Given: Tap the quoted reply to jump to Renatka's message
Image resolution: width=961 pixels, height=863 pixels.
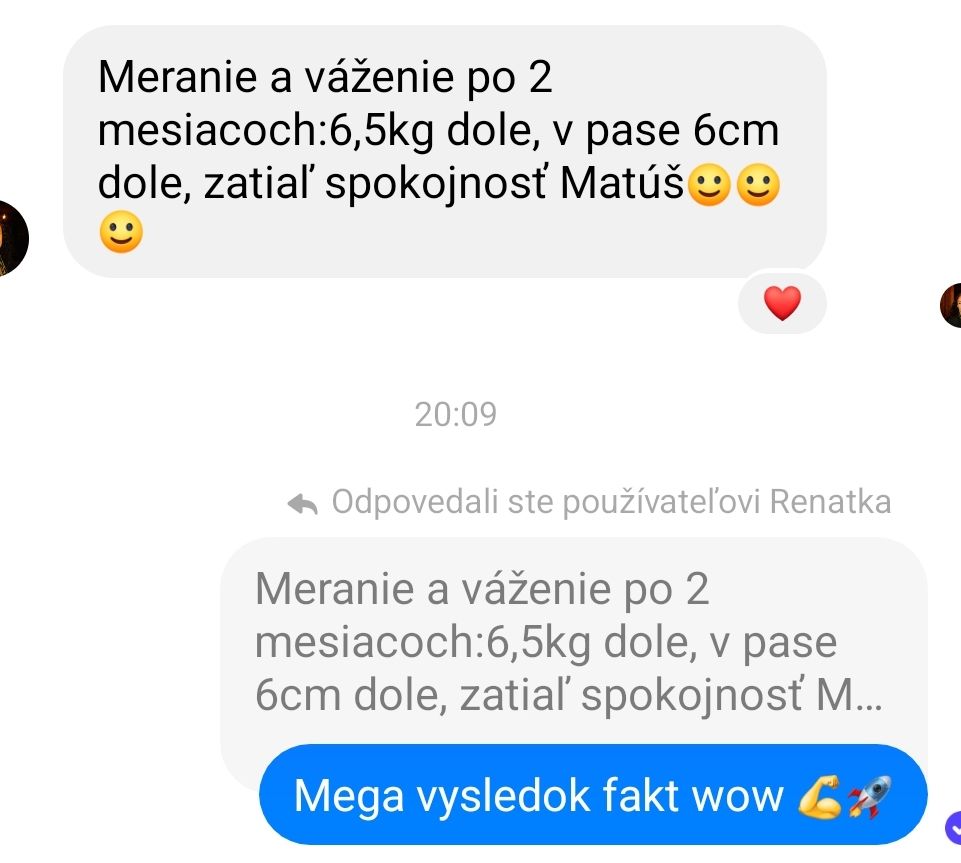Looking at the screenshot, I should coord(569,642).
